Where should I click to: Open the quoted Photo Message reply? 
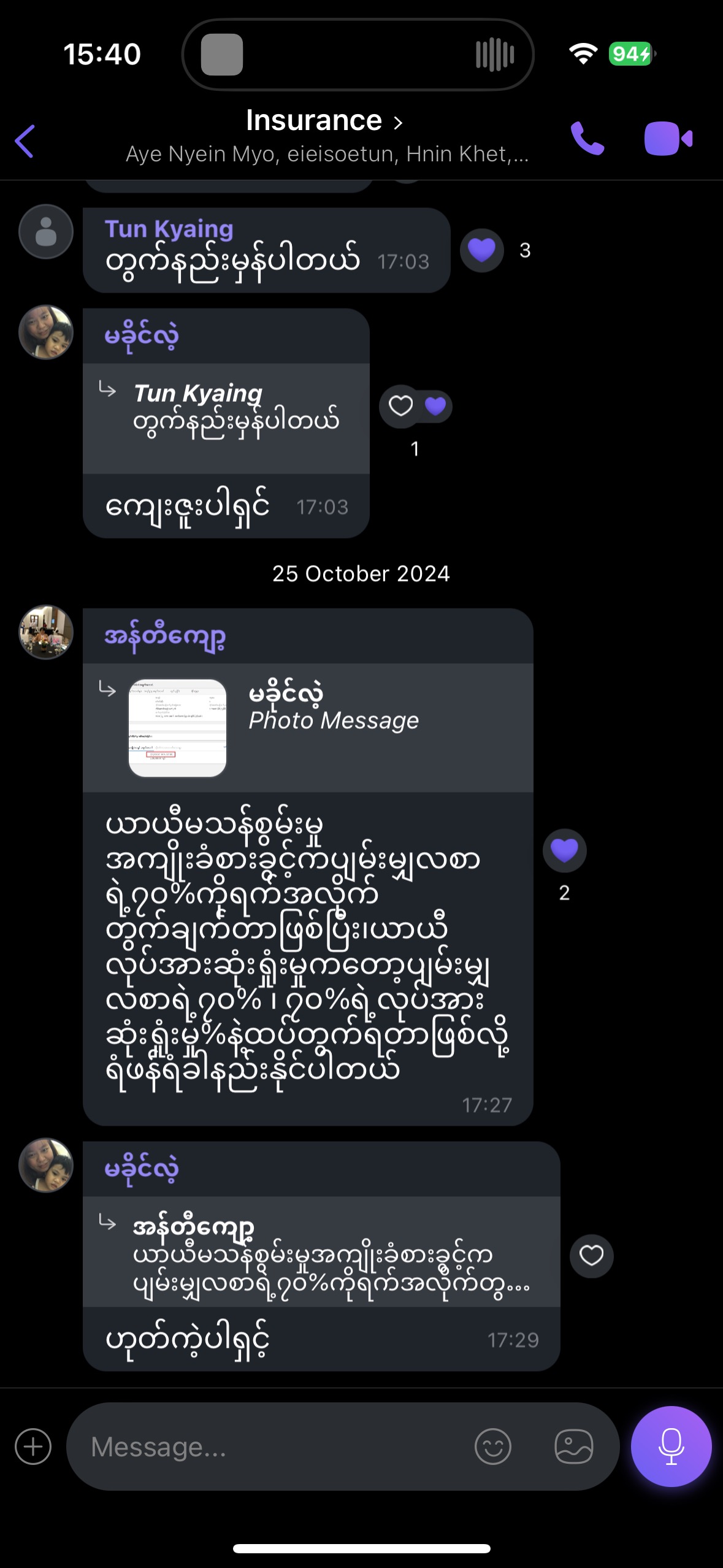[308, 728]
